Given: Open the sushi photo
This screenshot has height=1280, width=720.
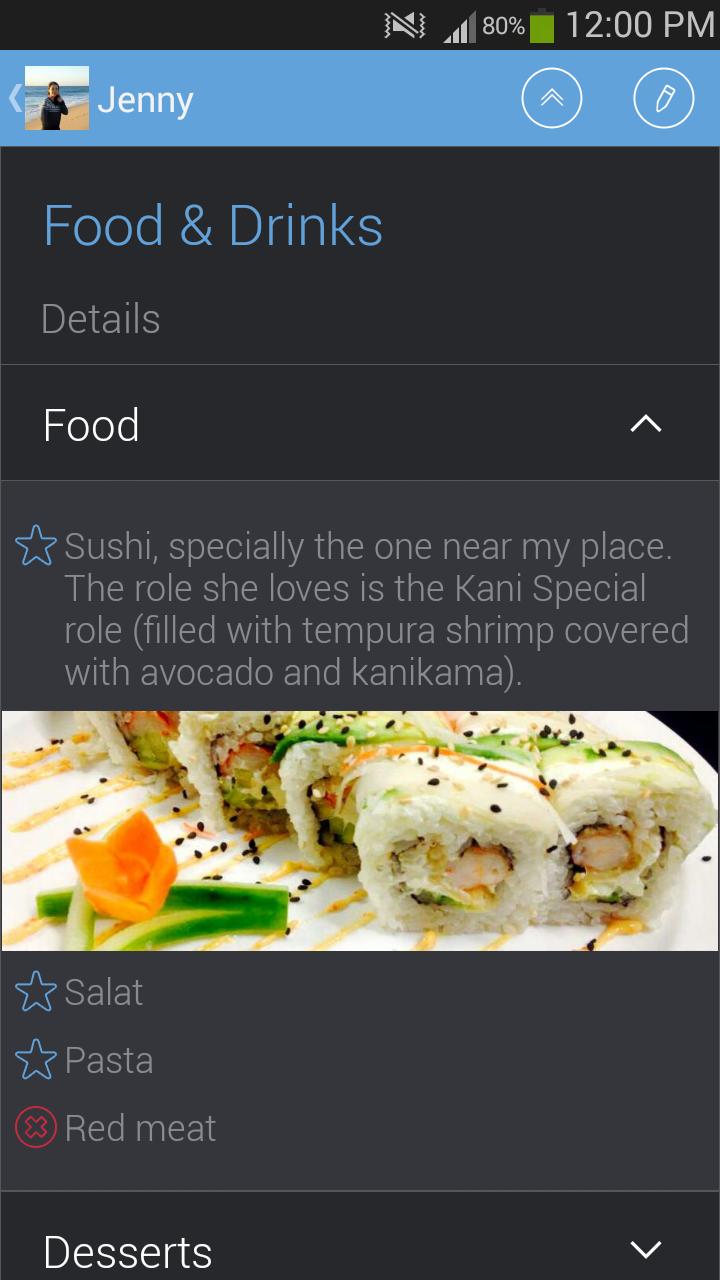Looking at the screenshot, I should (360, 830).
